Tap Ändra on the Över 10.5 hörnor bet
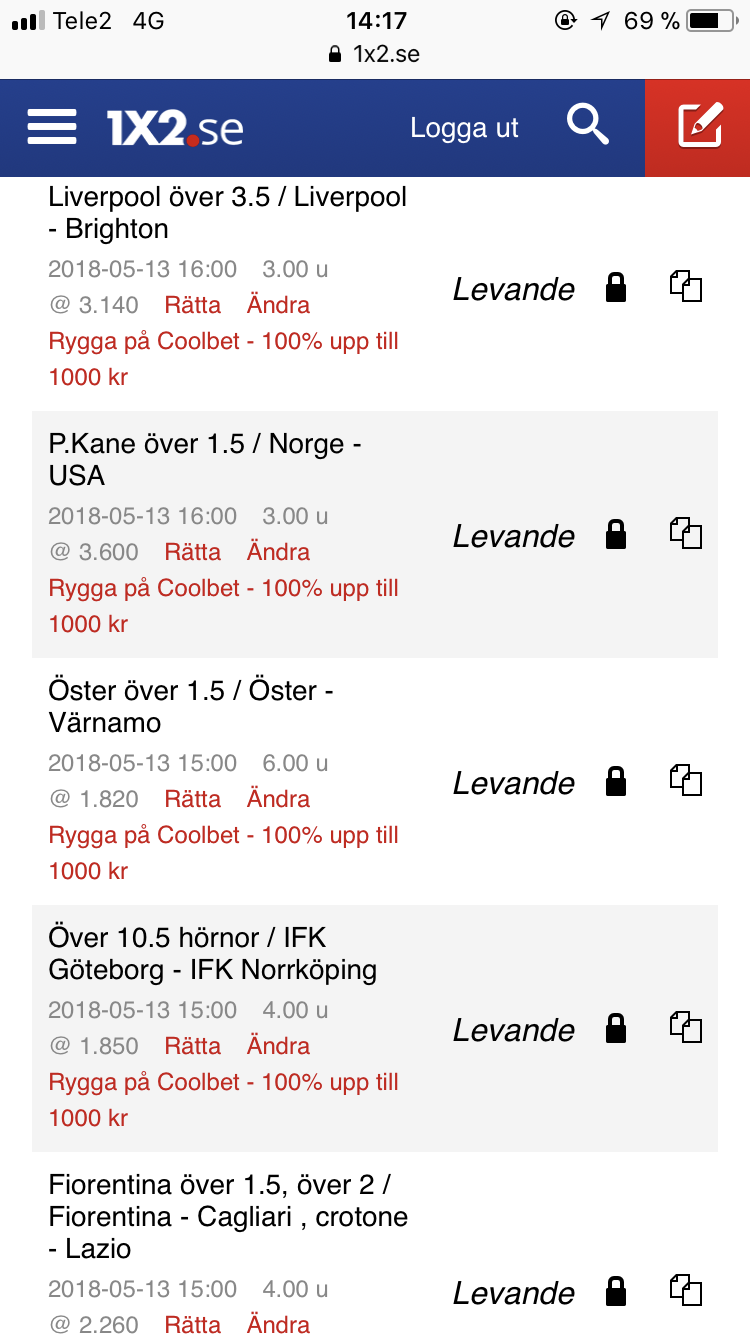 pos(278,1046)
